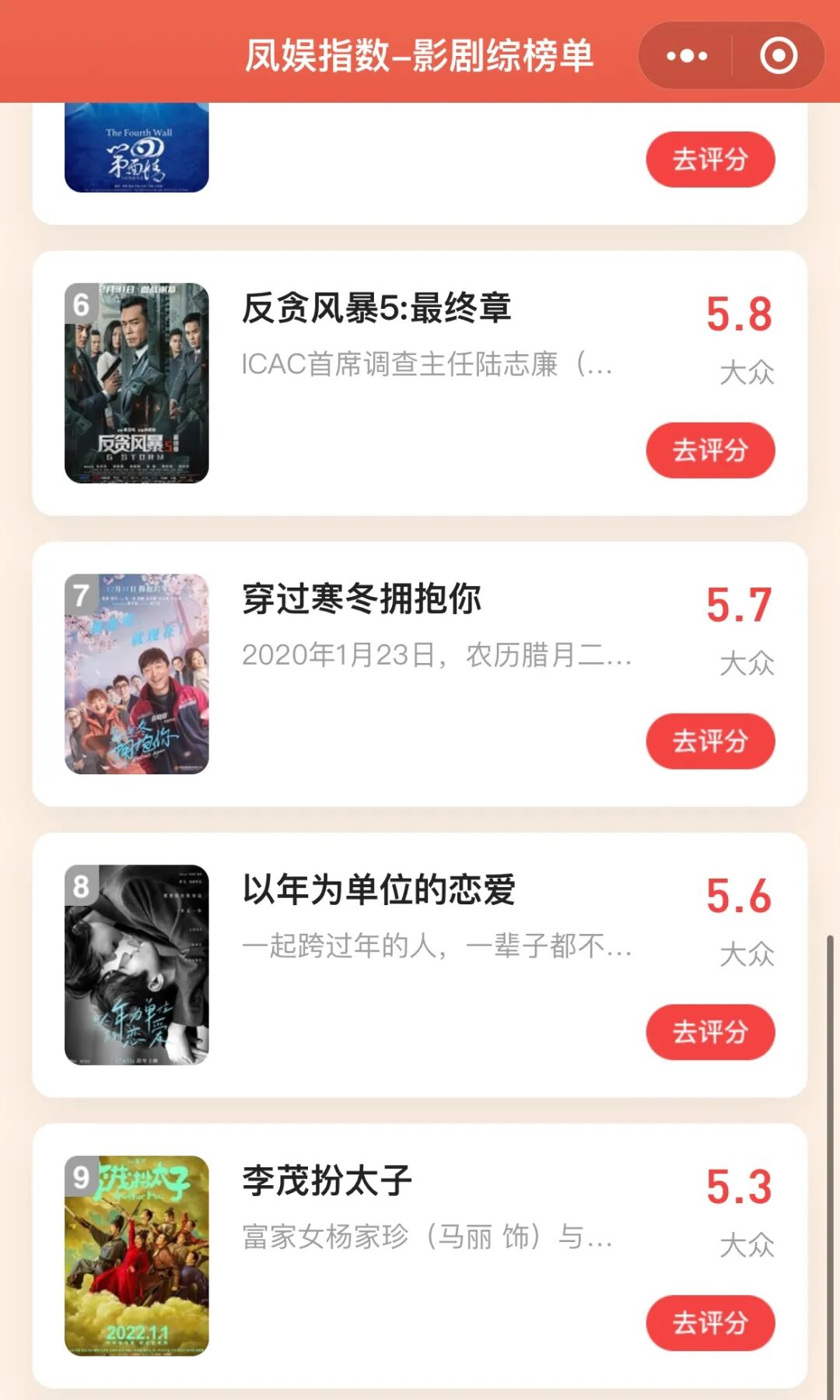Tap 去评分 for 穿过寒冬拥抱你

[710, 741]
